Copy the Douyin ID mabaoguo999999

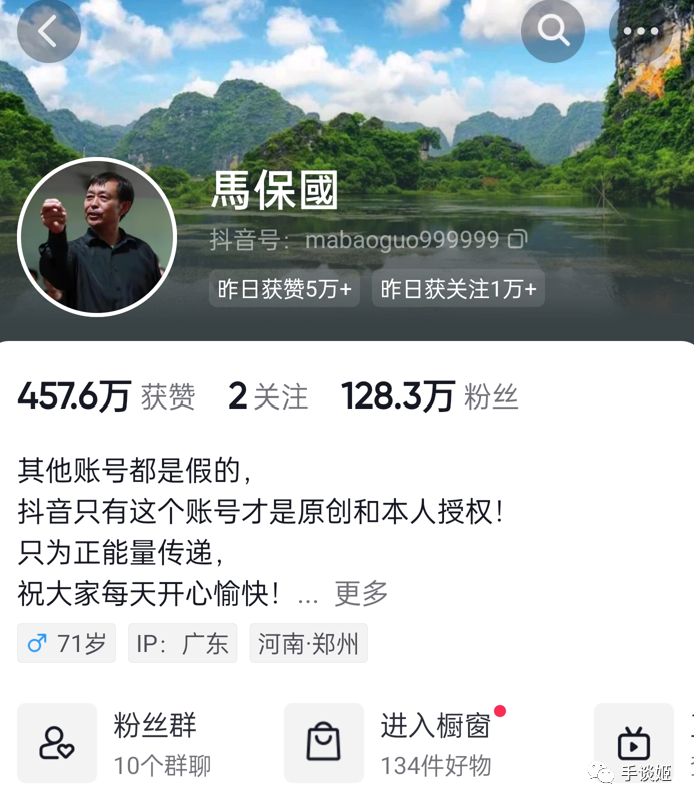click(x=517, y=240)
